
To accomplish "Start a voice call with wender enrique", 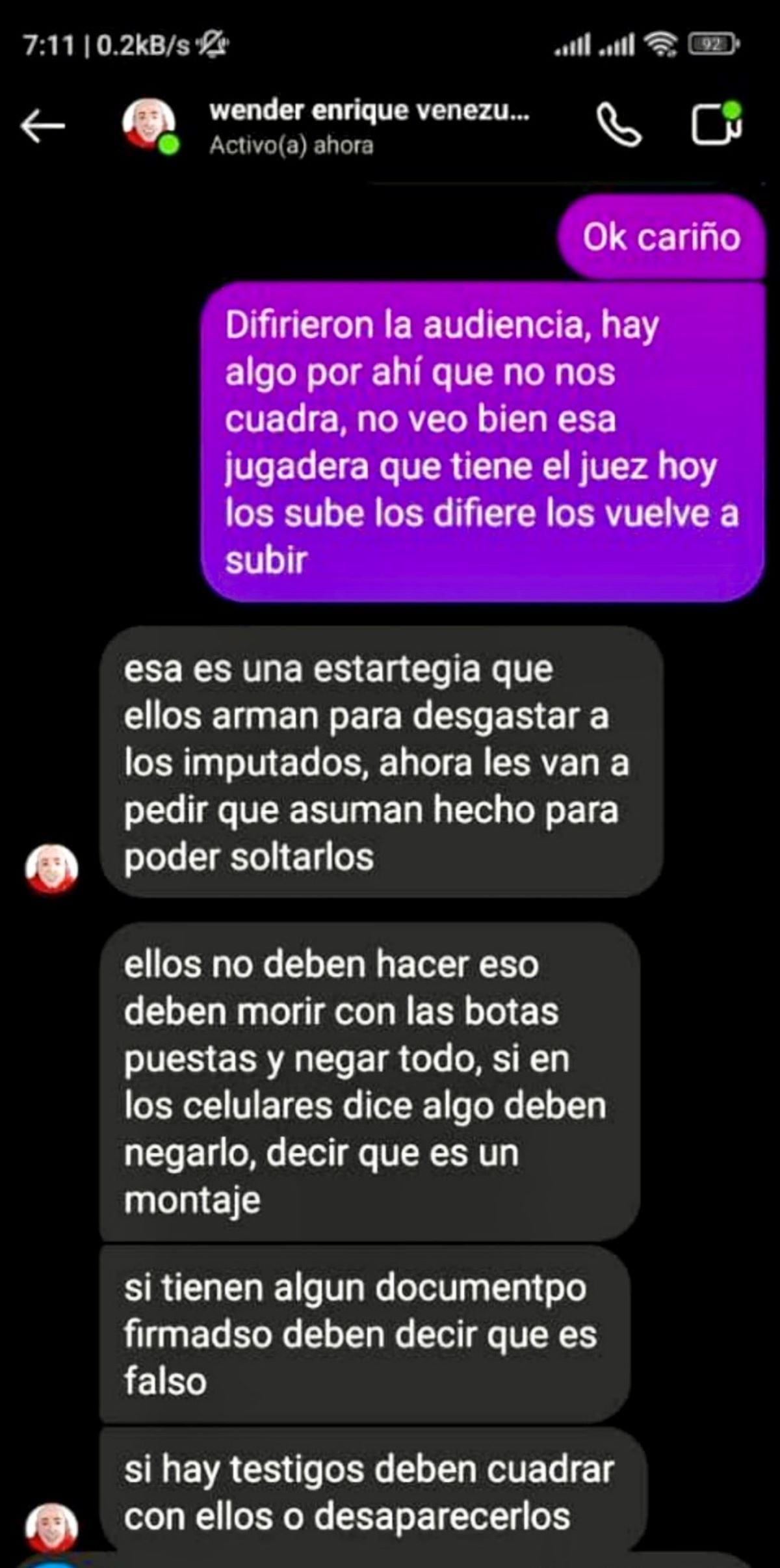I will (618, 125).
